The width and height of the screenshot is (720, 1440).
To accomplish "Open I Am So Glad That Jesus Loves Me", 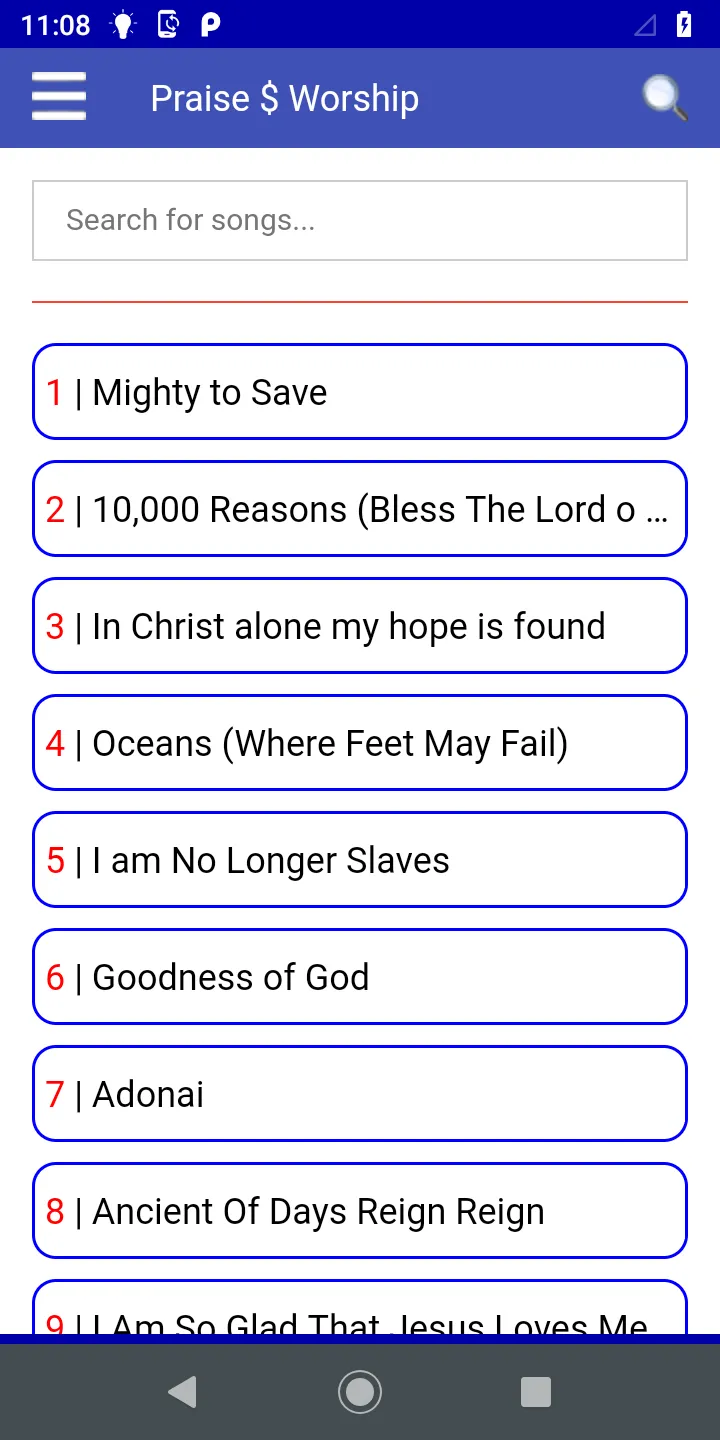I will (x=360, y=1308).
